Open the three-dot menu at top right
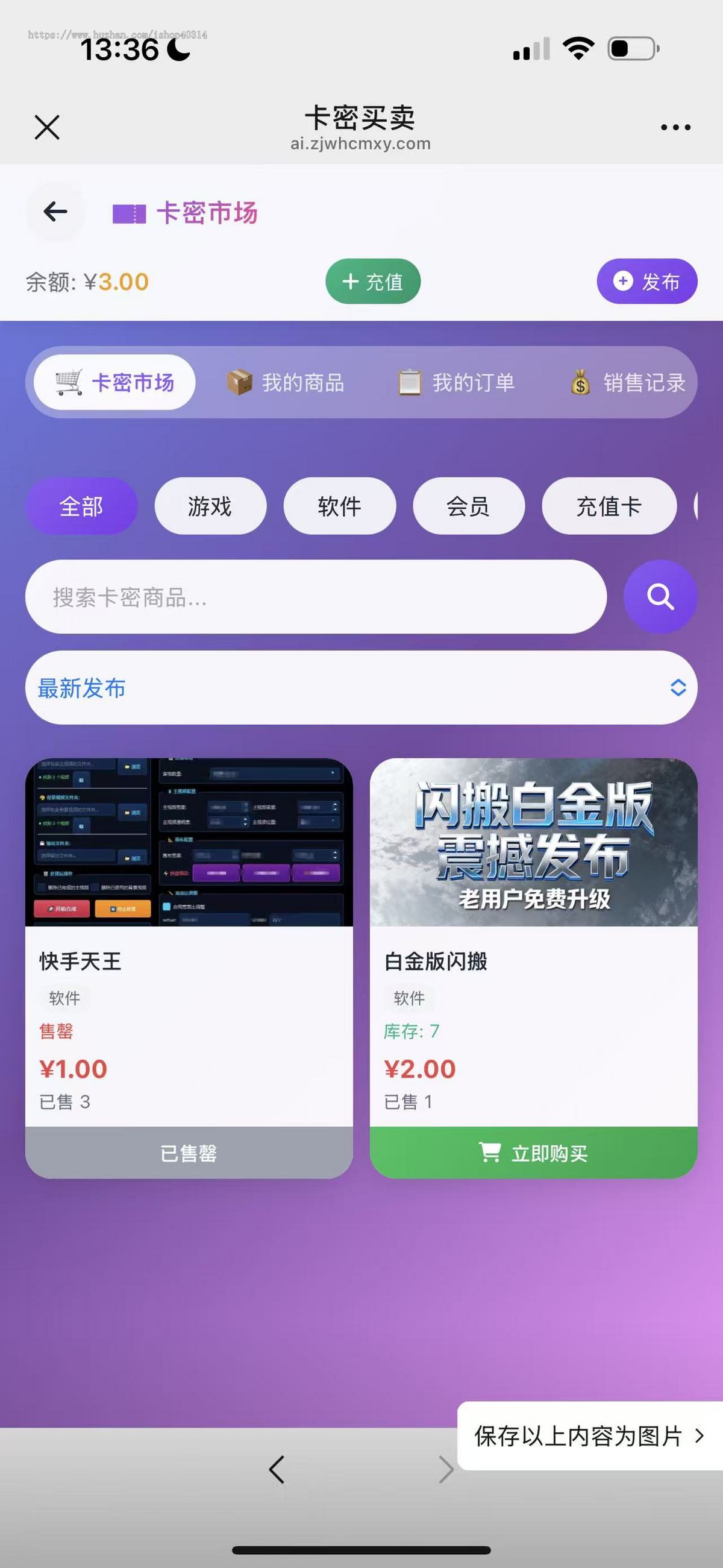 click(674, 127)
